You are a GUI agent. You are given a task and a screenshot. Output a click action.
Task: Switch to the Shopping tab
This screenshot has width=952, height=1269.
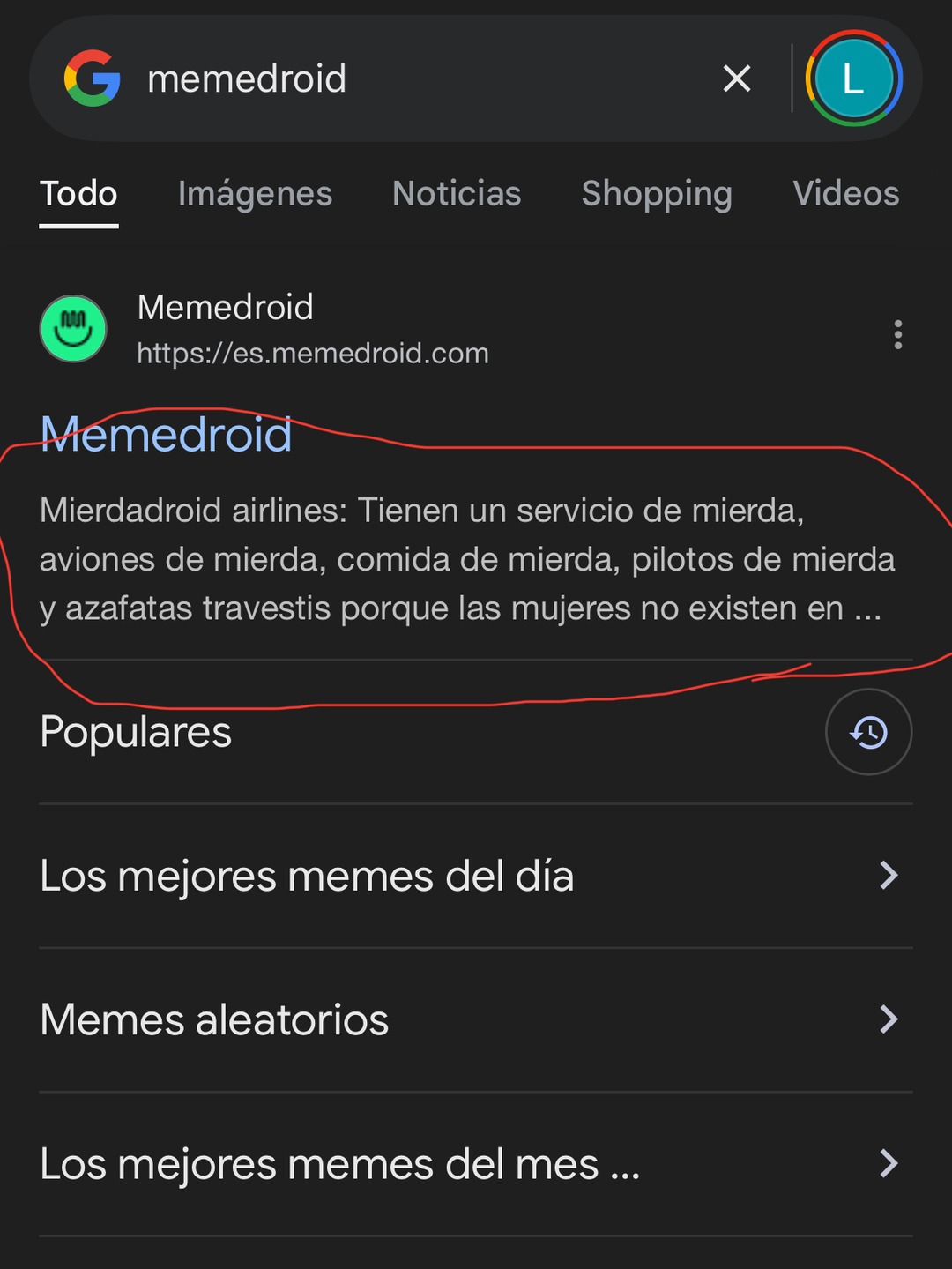657,194
